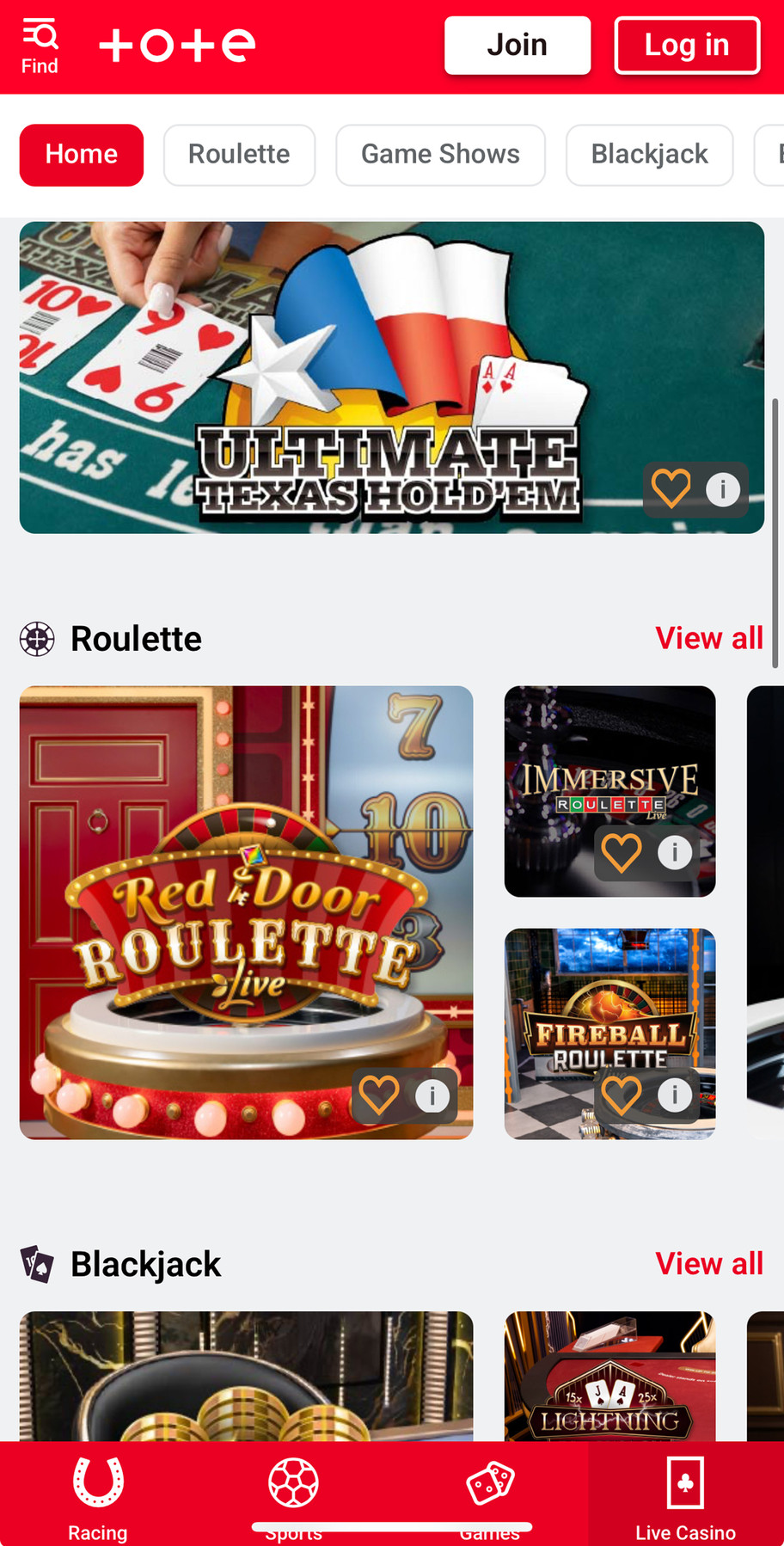Open the Find search menu

[40, 46]
